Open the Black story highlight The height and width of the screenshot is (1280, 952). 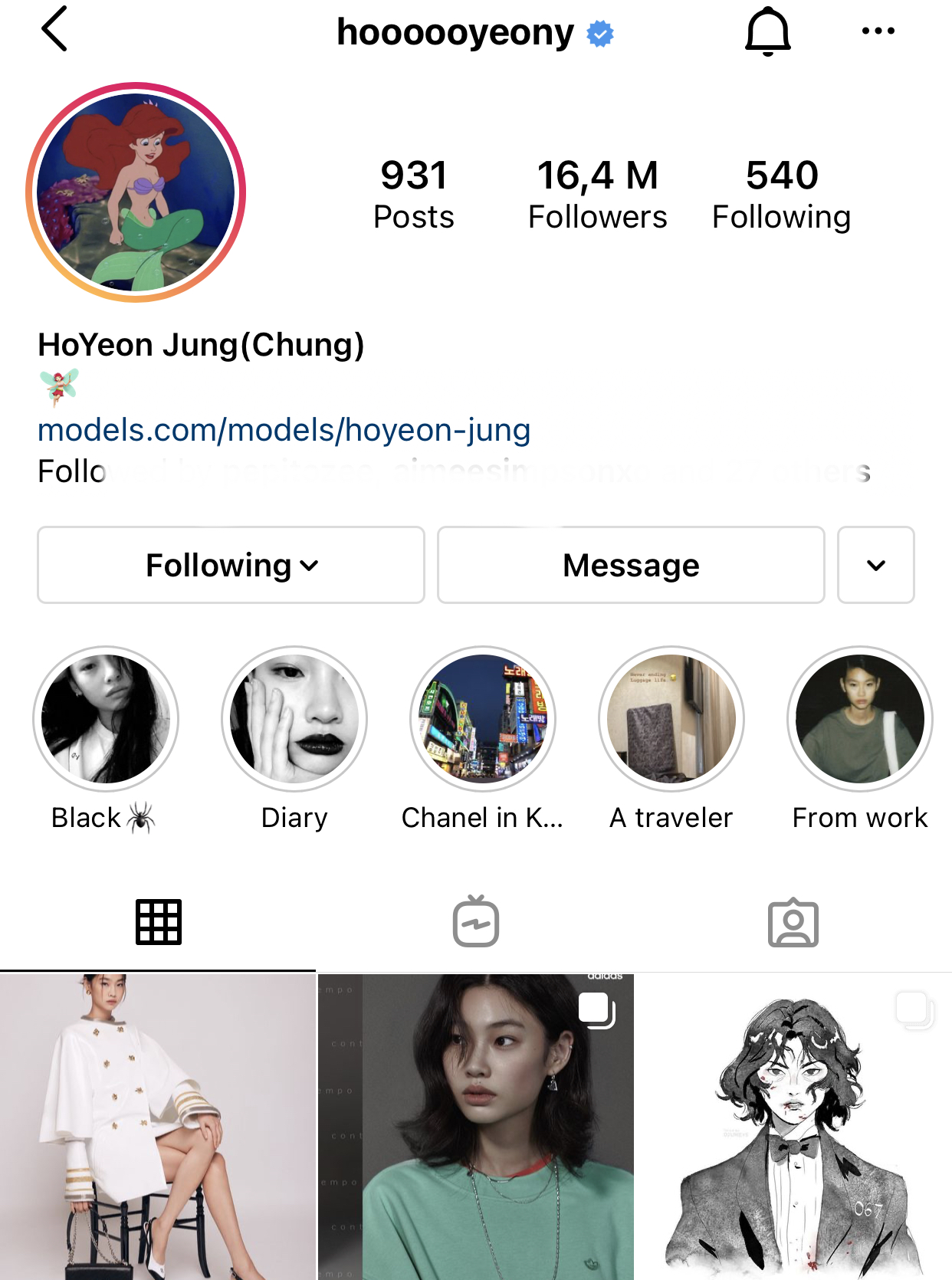point(106,719)
